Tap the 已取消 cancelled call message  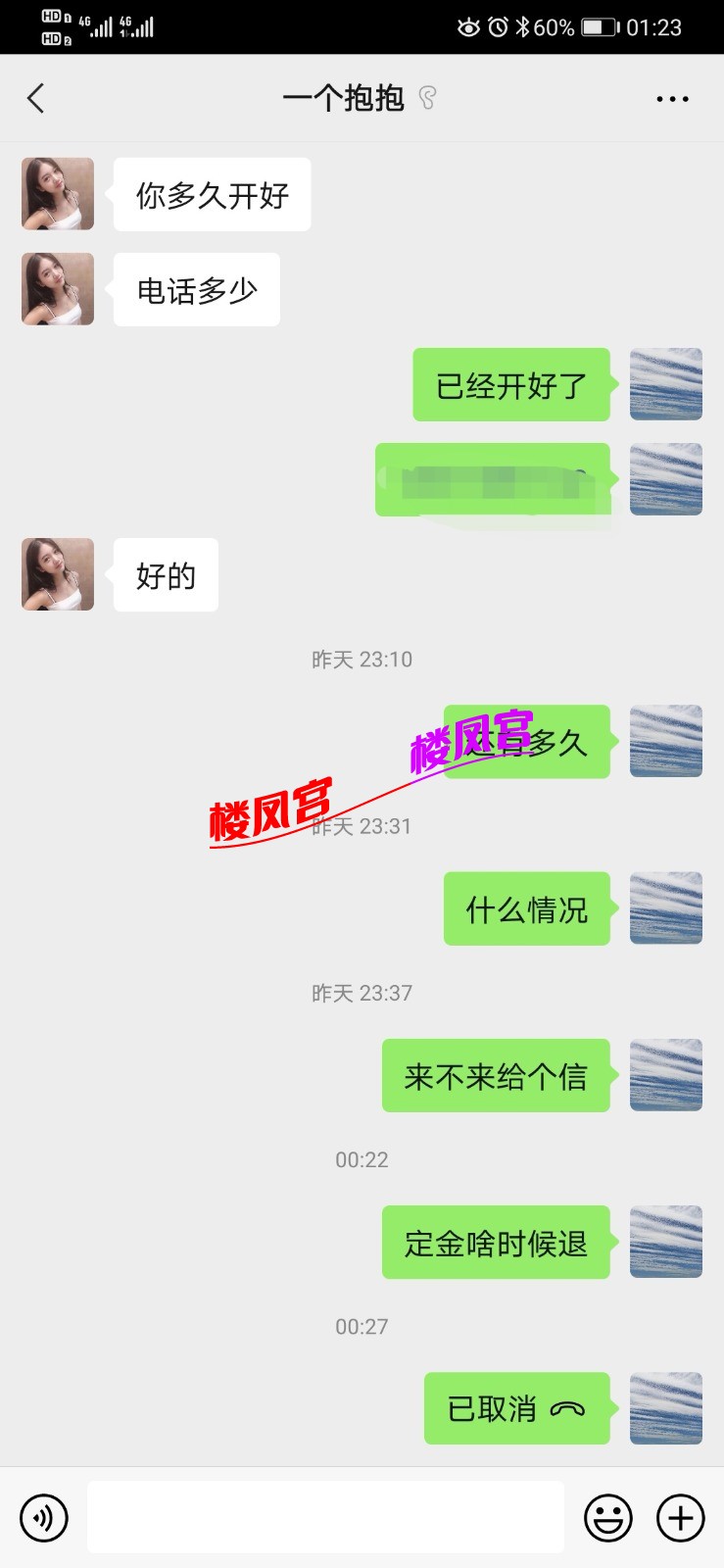516,1409
